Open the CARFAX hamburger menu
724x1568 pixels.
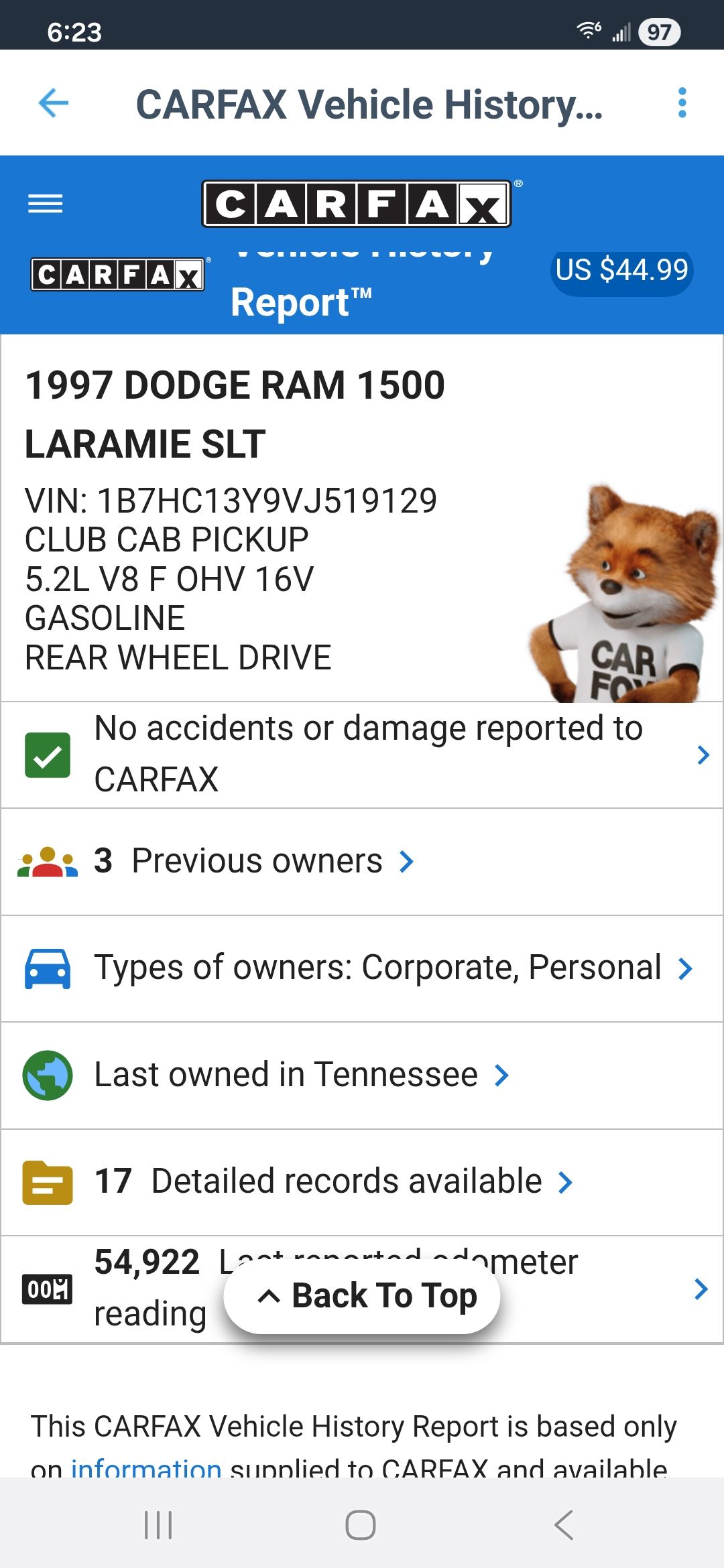point(46,204)
